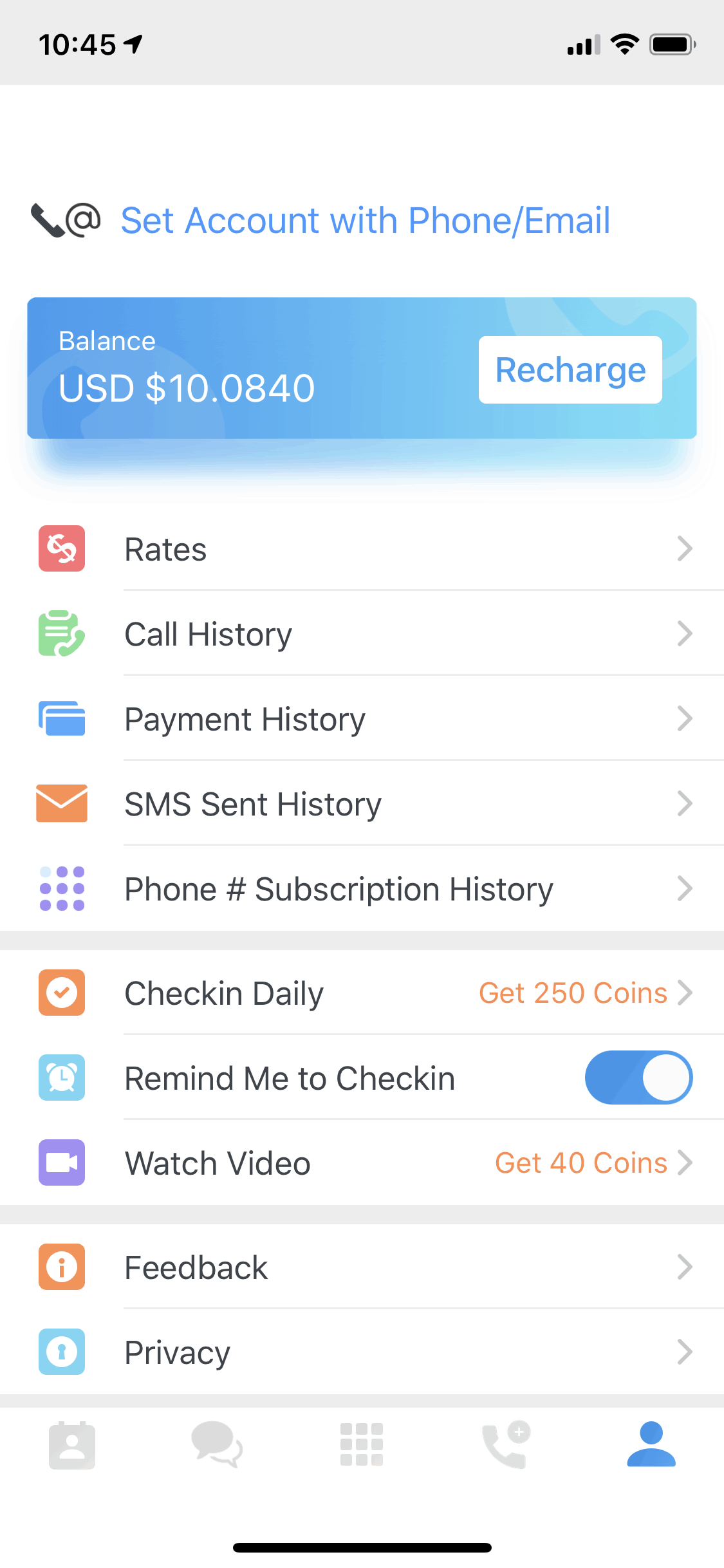Select the profile account tab
The height and width of the screenshot is (1568, 724).
651,1444
